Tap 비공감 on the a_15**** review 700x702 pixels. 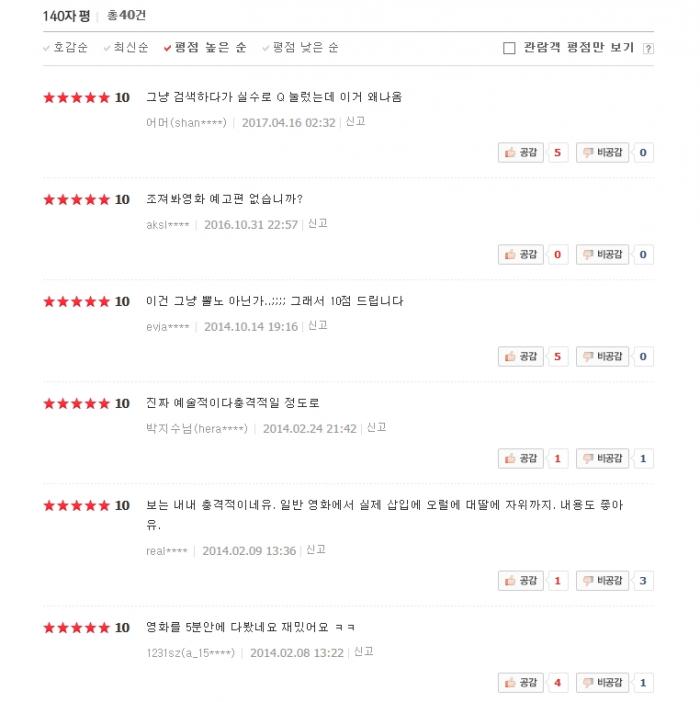coord(602,683)
